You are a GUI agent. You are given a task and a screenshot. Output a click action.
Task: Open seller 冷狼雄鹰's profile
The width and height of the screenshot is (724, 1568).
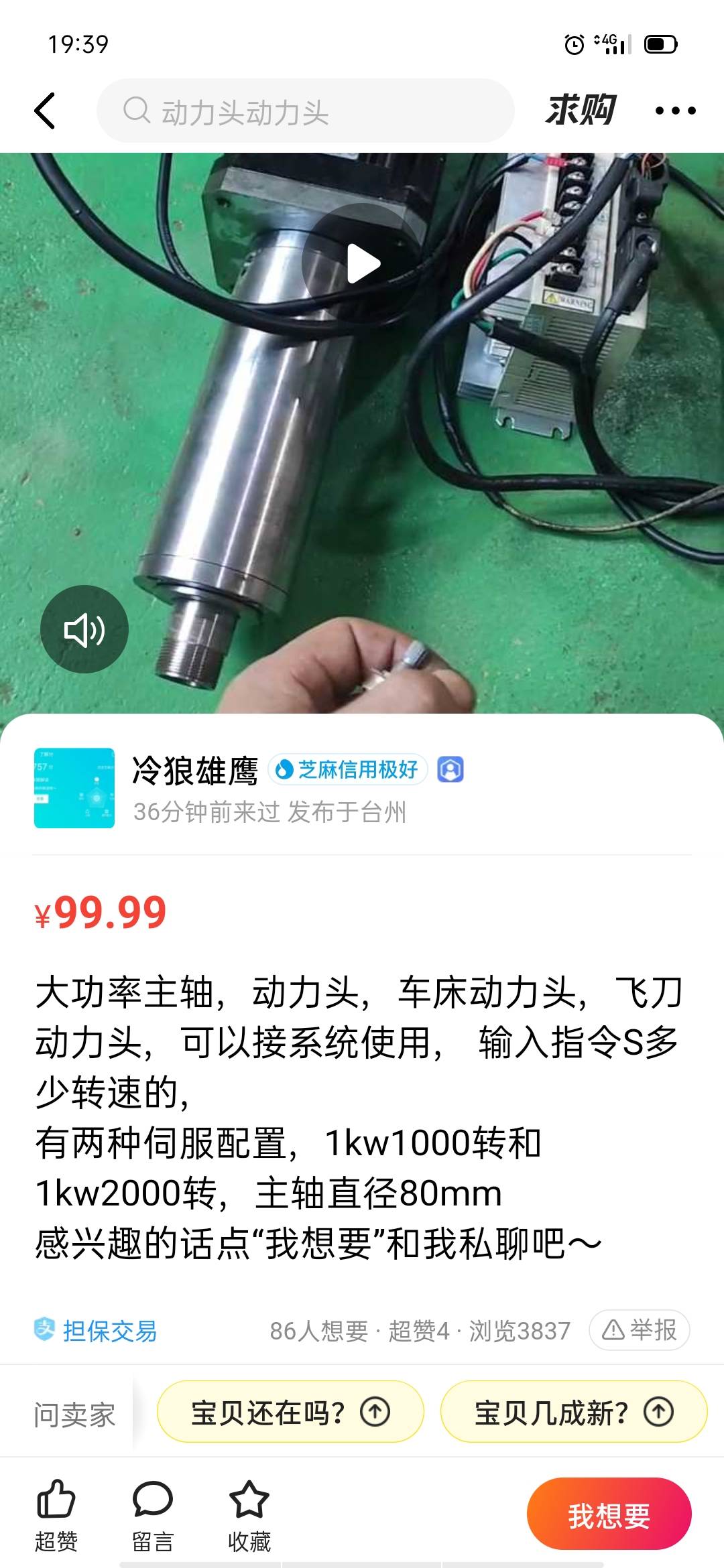pyautogui.click(x=194, y=771)
